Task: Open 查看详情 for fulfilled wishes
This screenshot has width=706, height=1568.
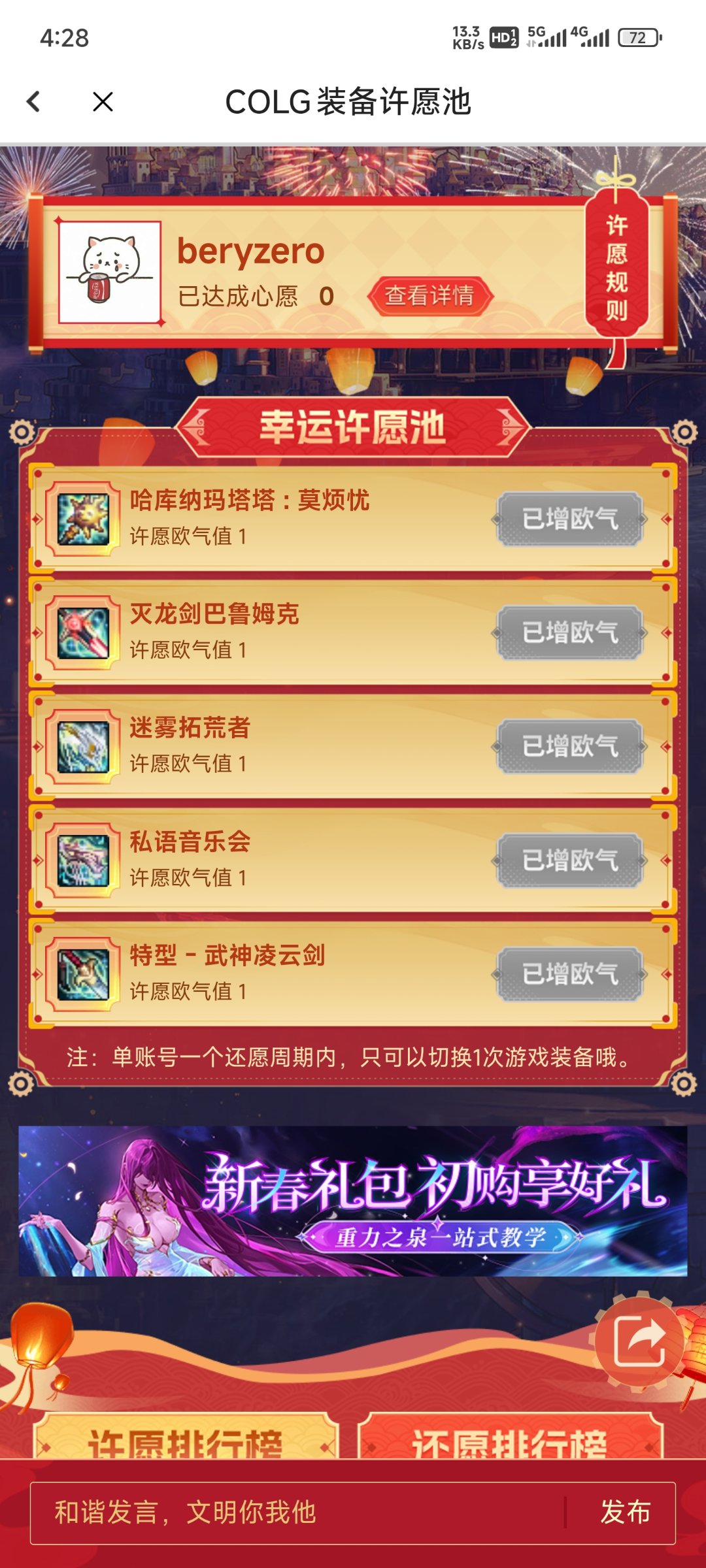Action: (x=429, y=296)
